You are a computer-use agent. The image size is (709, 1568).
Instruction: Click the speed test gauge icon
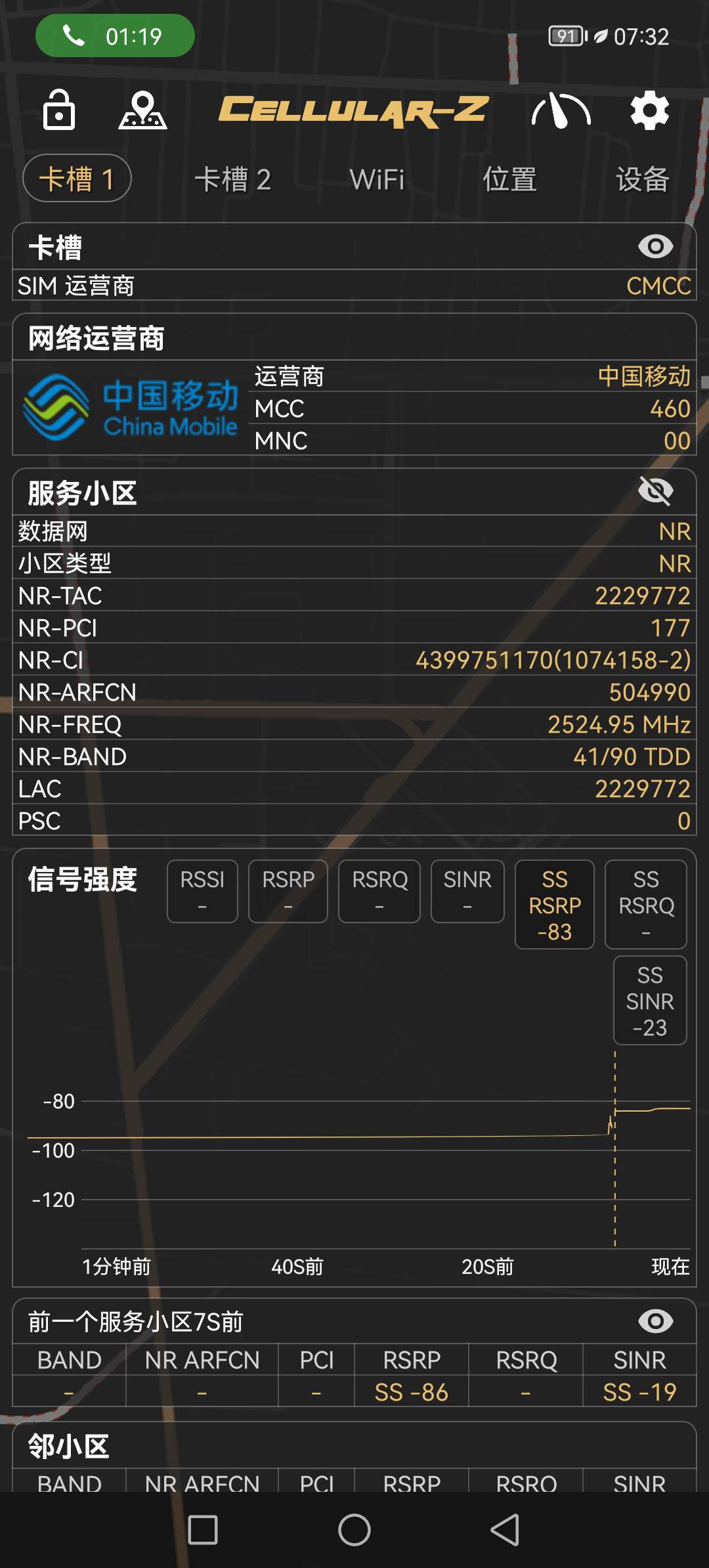tap(560, 111)
